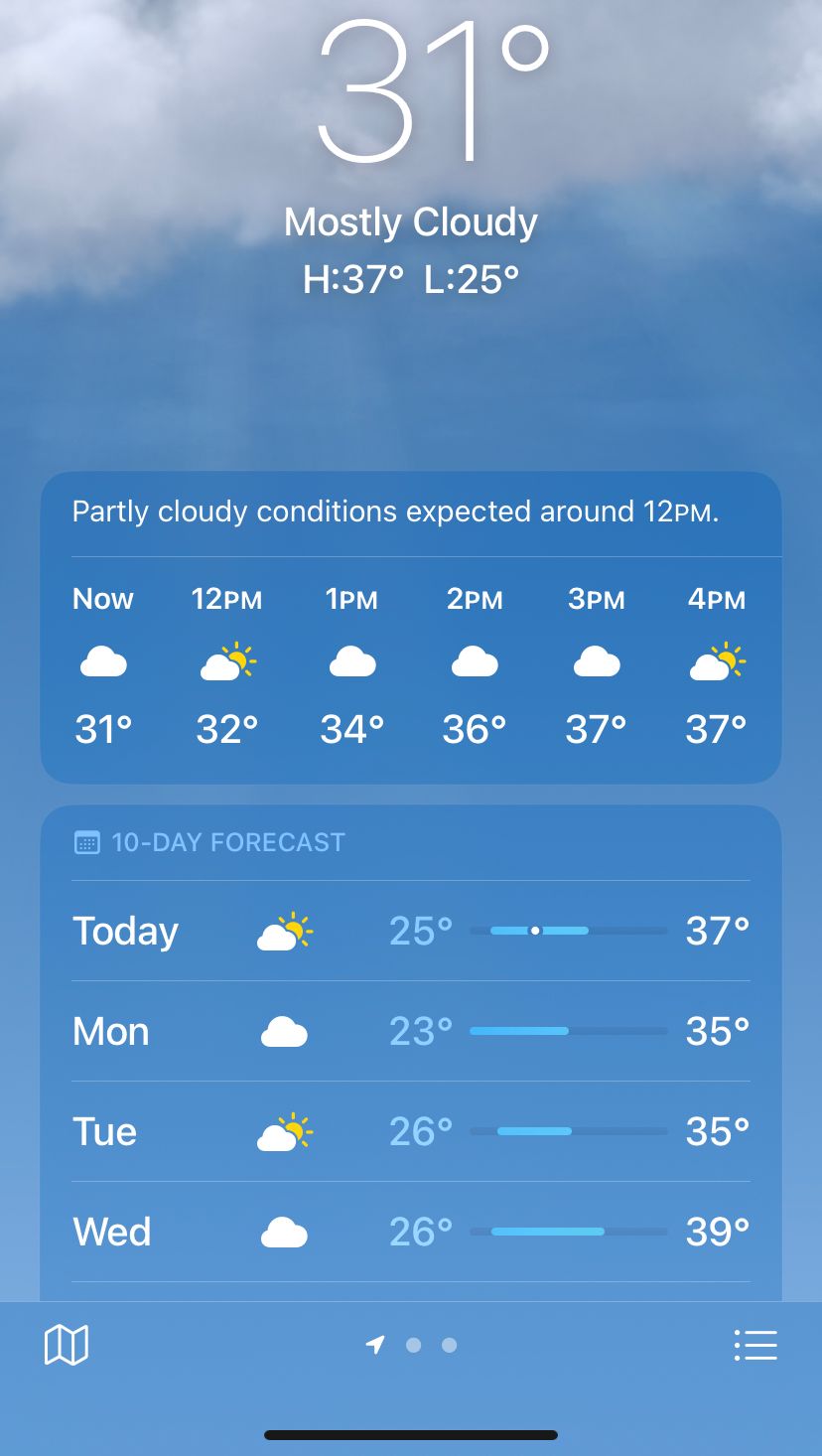Select the Tue forecast row

pos(410,1132)
